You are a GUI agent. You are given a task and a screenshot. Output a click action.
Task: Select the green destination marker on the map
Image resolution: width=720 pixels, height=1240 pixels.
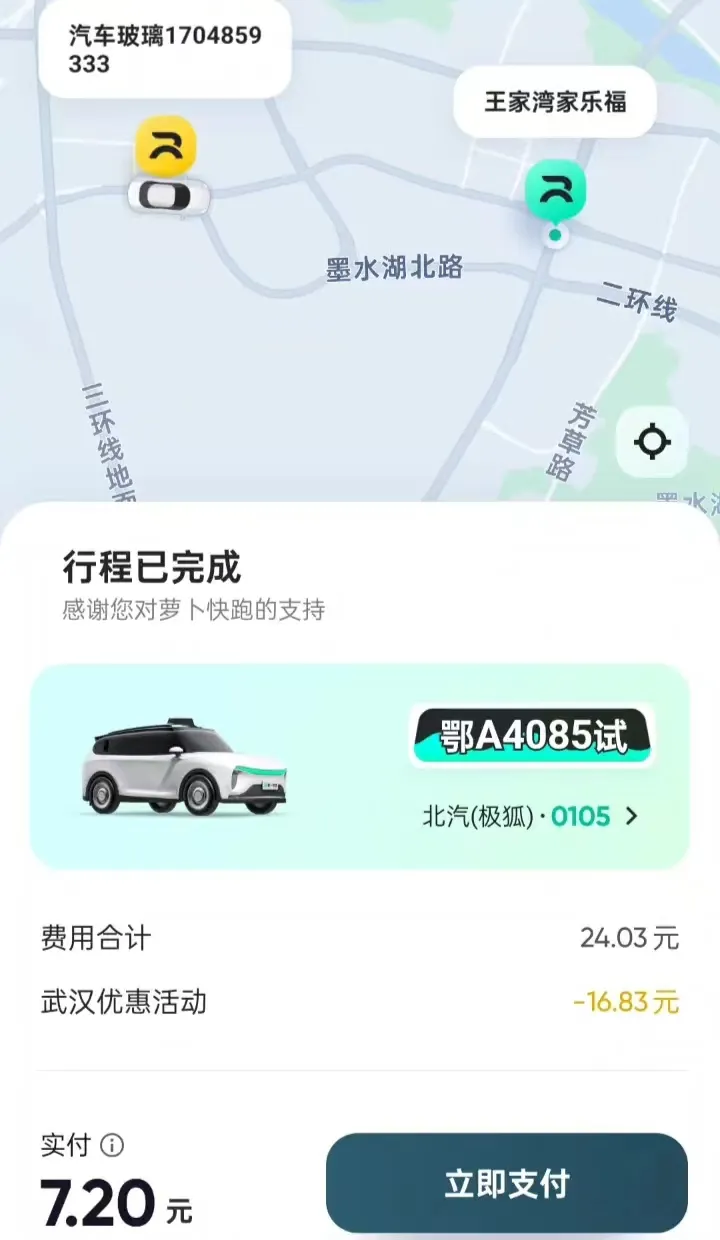[x=555, y=189]
